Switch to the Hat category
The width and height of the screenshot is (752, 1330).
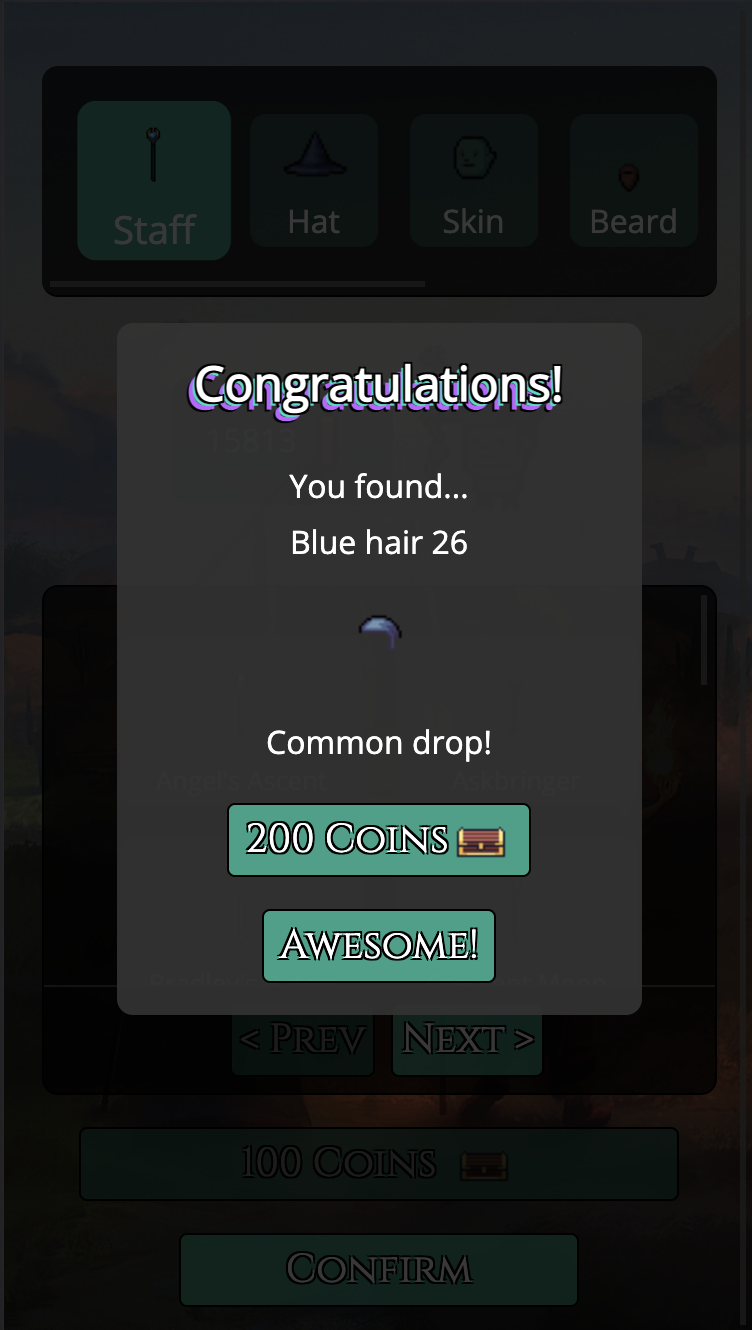(x=313, y=180)
